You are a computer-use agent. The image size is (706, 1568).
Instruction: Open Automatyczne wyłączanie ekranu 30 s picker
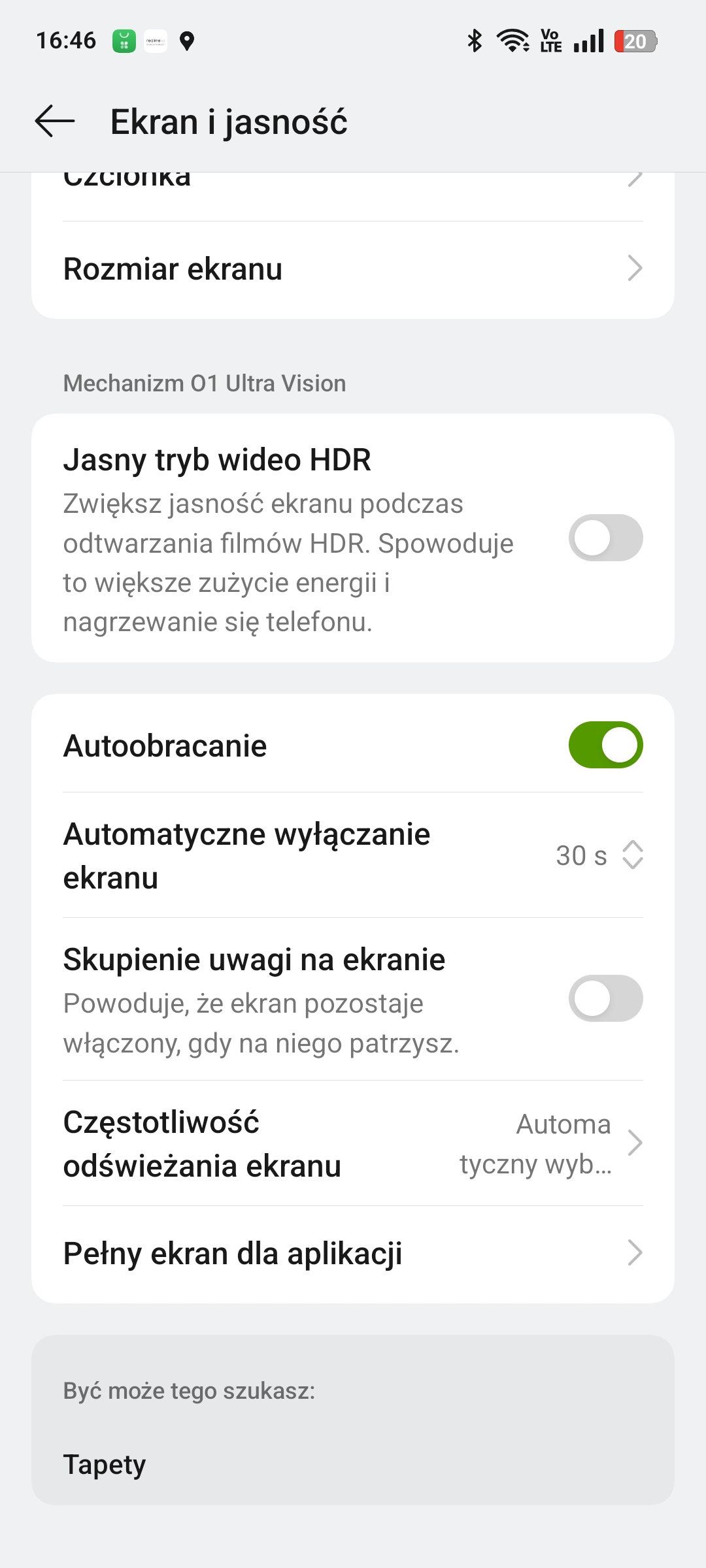pyautogui.click(x=353, y=855)
